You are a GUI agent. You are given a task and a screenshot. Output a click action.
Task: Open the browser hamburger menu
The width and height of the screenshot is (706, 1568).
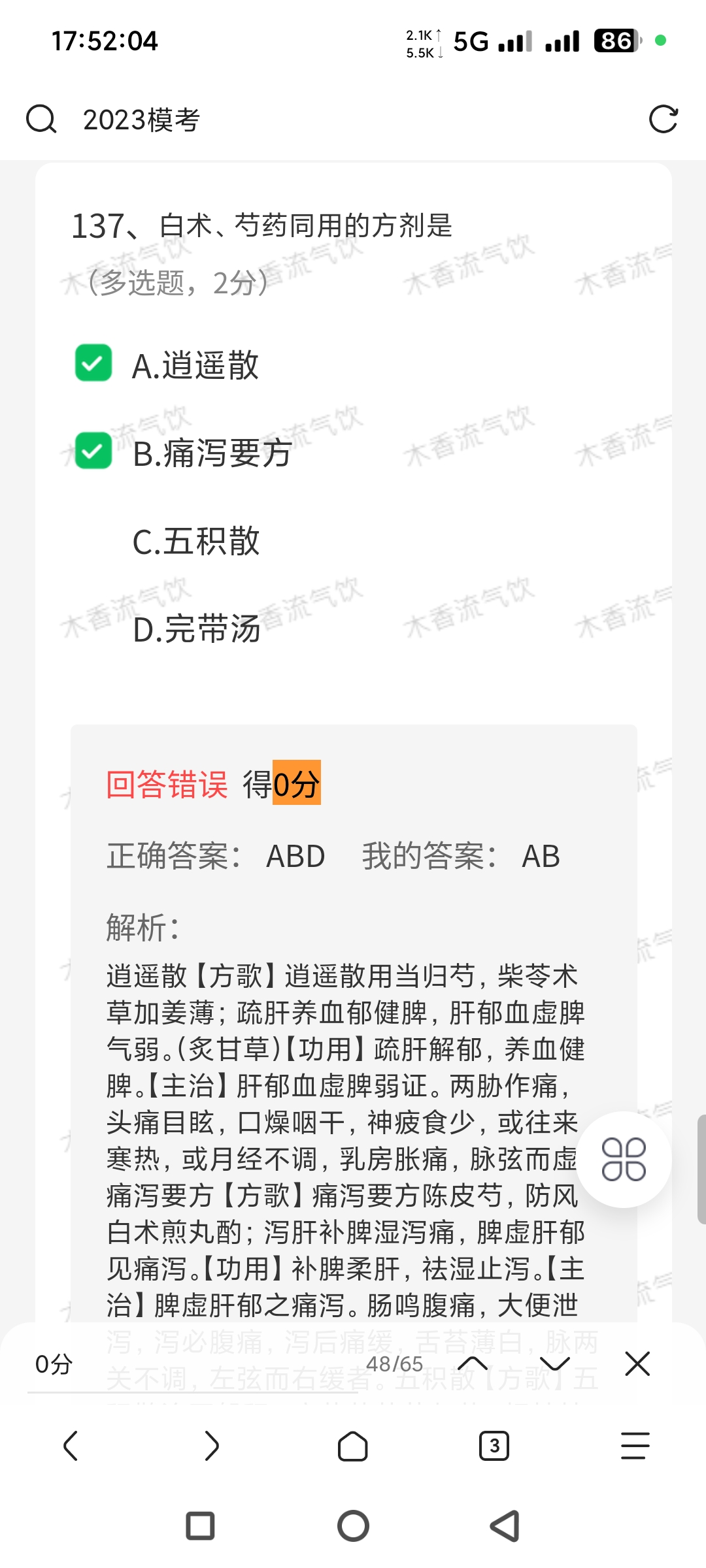click(x=635, y=1446)
